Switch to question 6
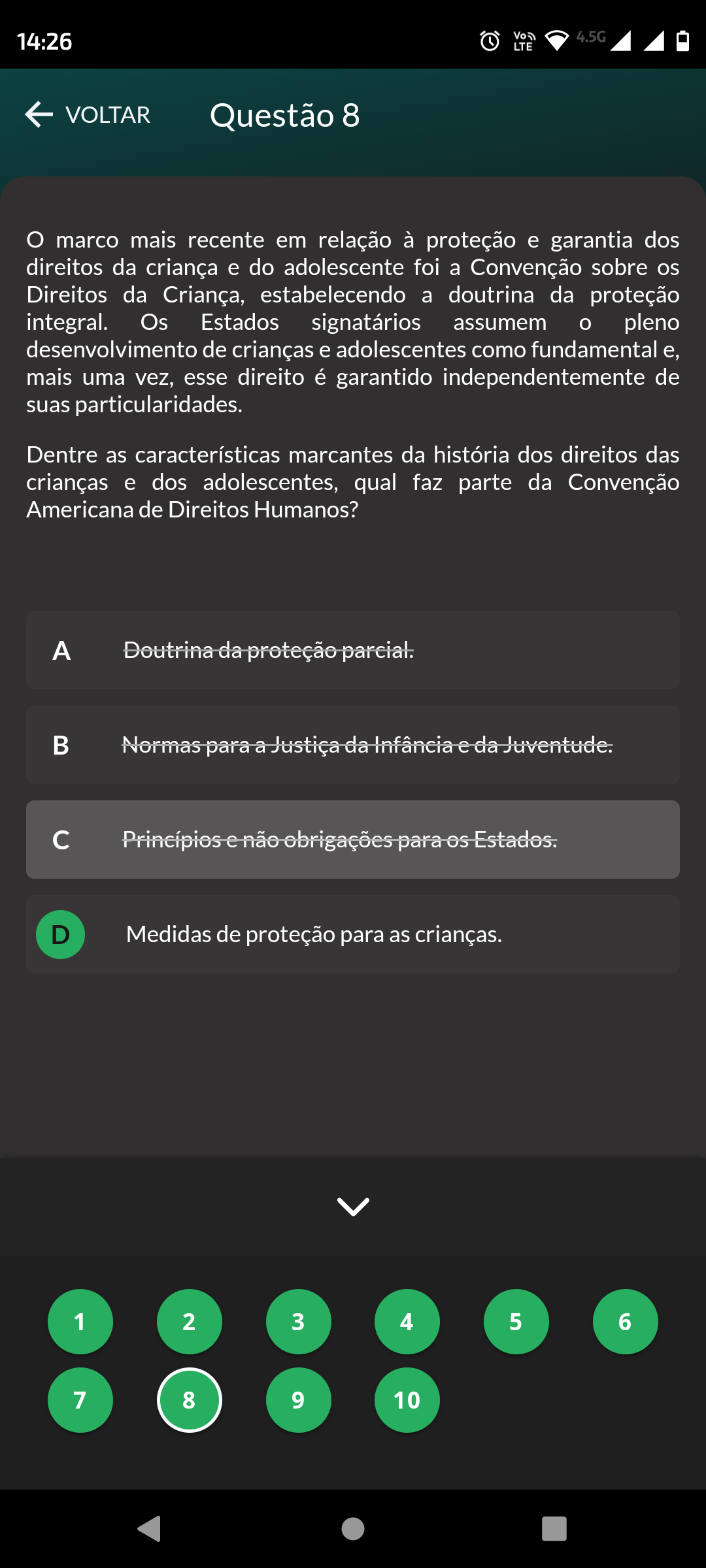The height and width of the screenshot is (1568, 706). pos(625,1322)
